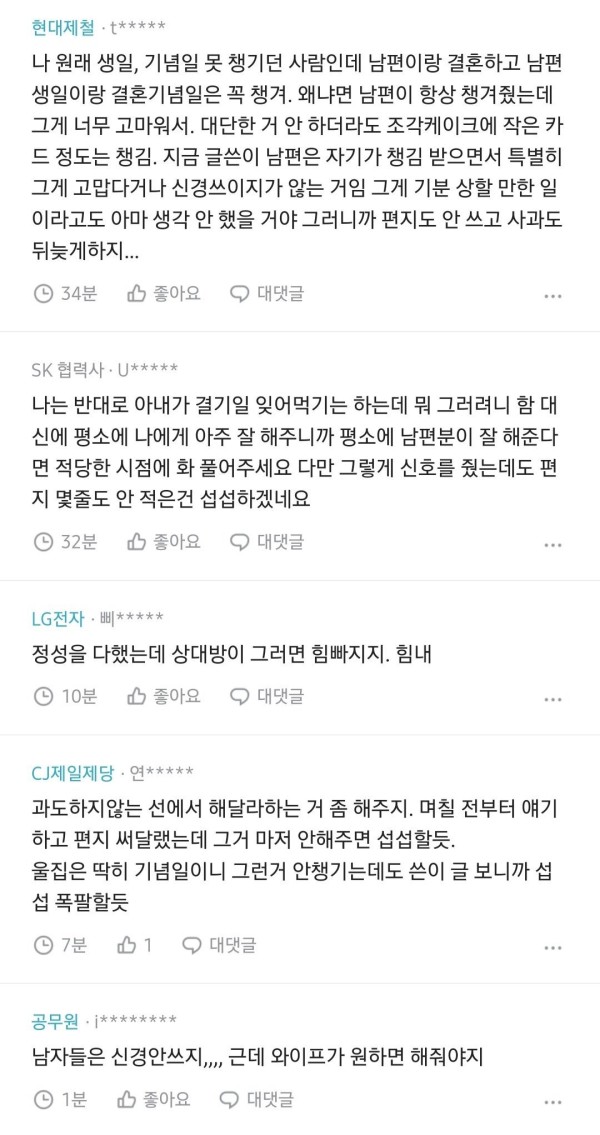This screenshot has width=600, height=1135.
Task: Open the LG전자 company link
Action: pos(60,618)
